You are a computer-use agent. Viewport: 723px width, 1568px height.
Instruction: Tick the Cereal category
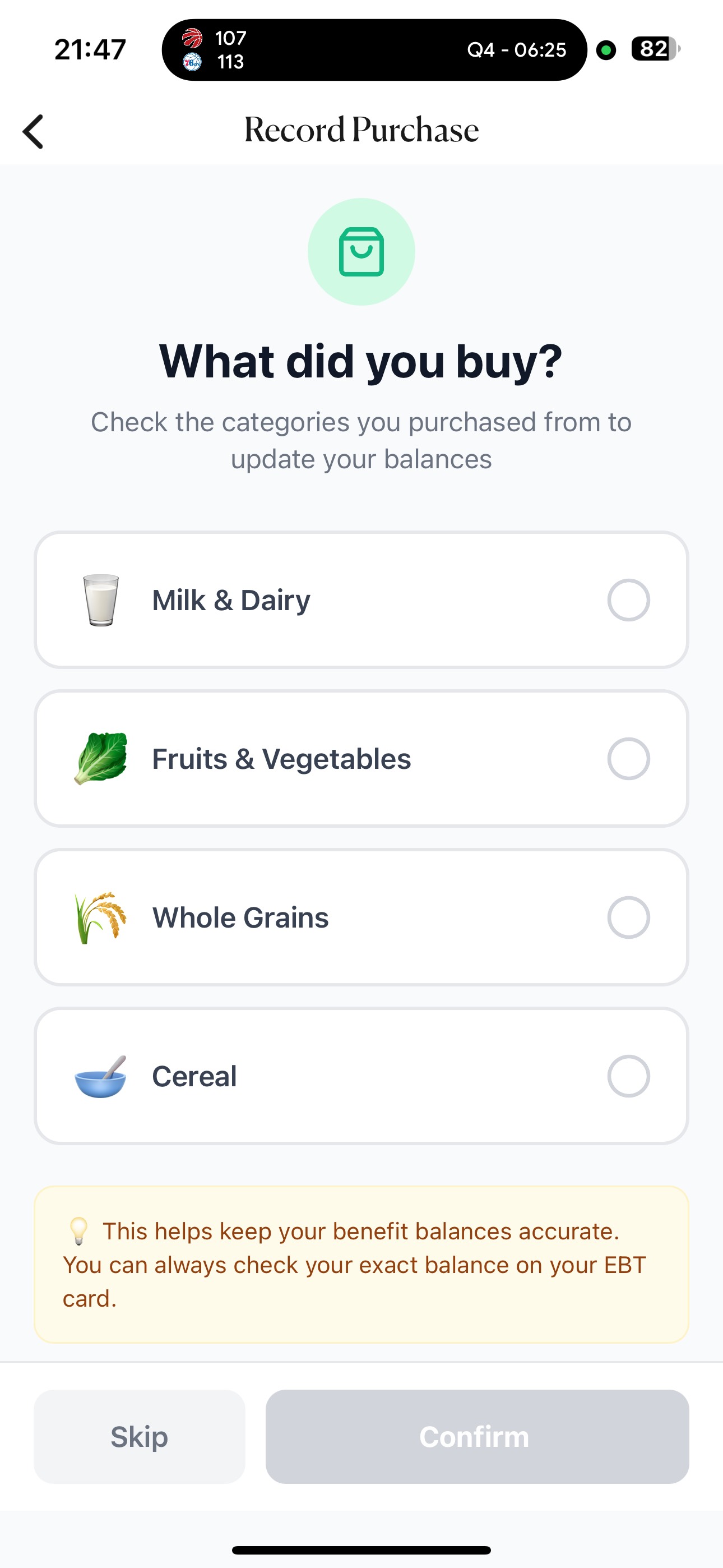[x=628, y=1076]
